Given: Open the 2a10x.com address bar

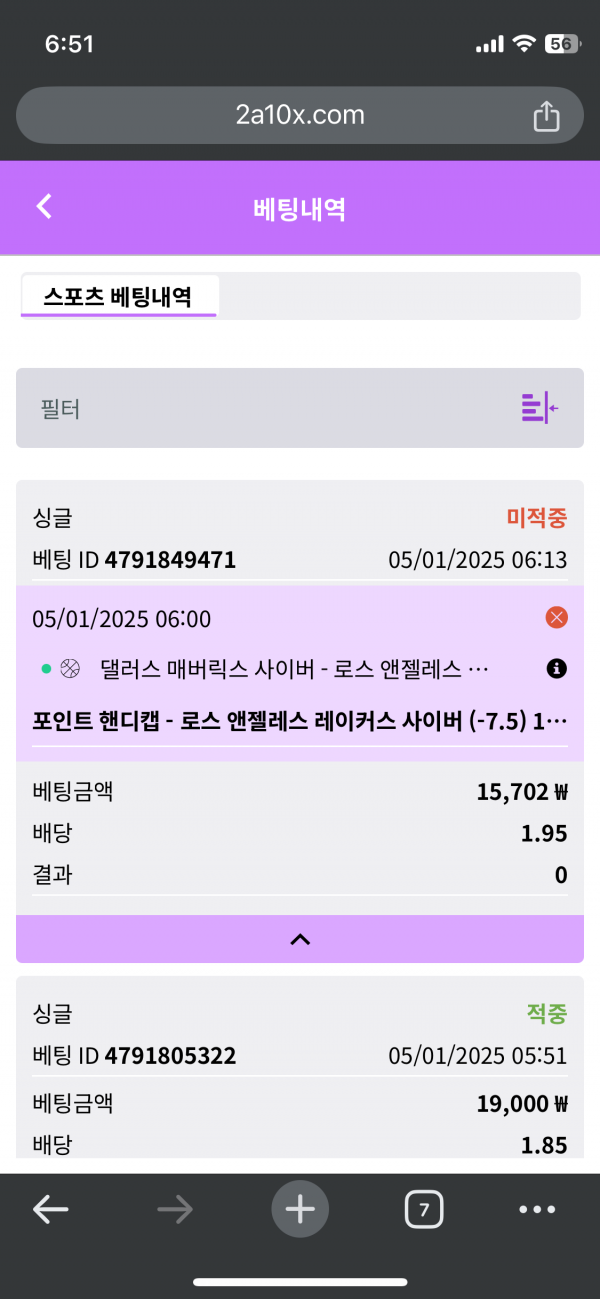Looking at the screenshot, I should tap(300, 116).
